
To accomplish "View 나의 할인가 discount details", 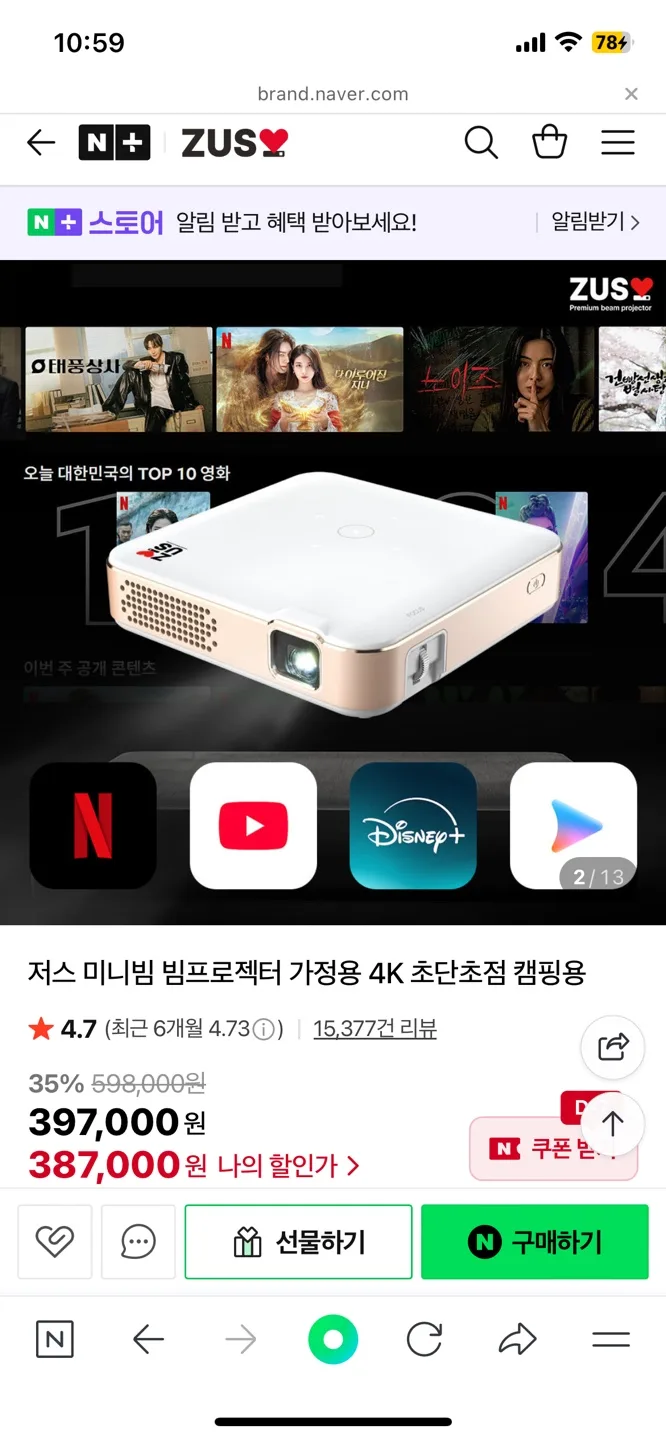I will click(288, 1165).
